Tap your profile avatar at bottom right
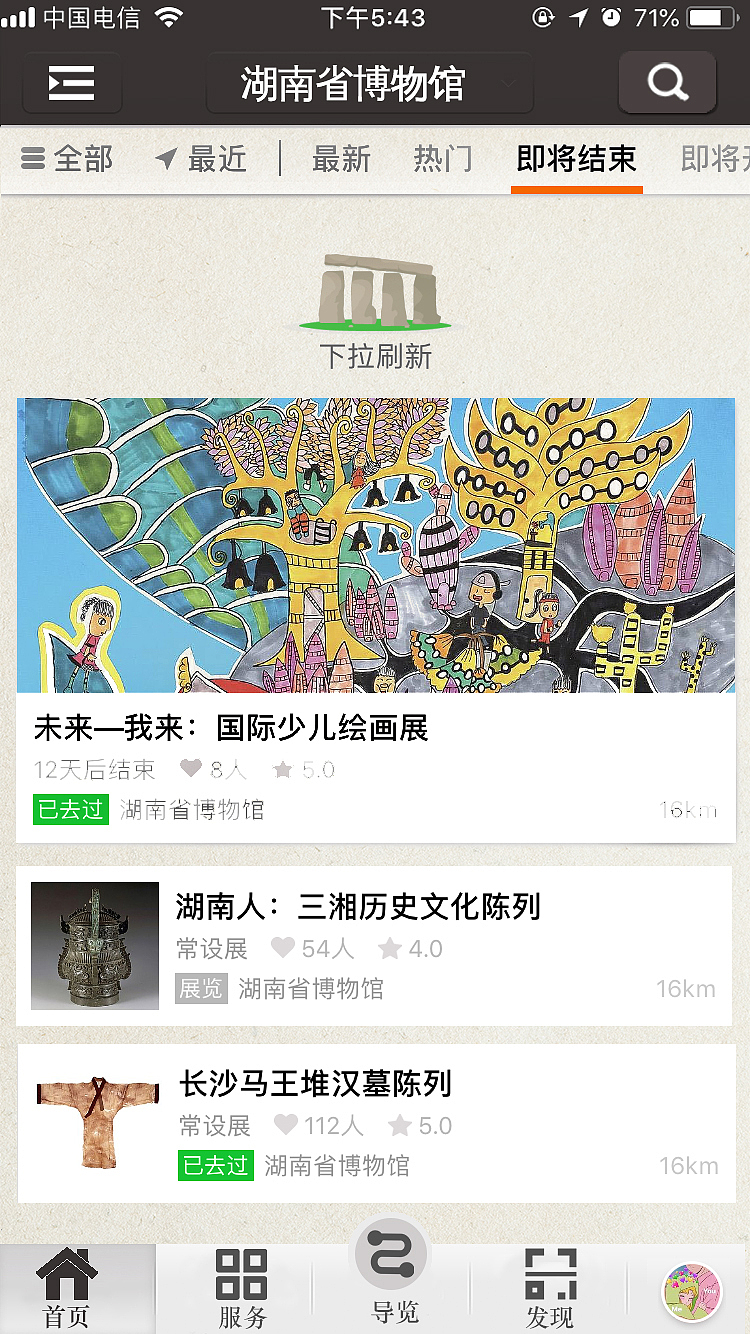Image resolution: width=750 pixels, height=1334 pixels. tap(691, 1291)
